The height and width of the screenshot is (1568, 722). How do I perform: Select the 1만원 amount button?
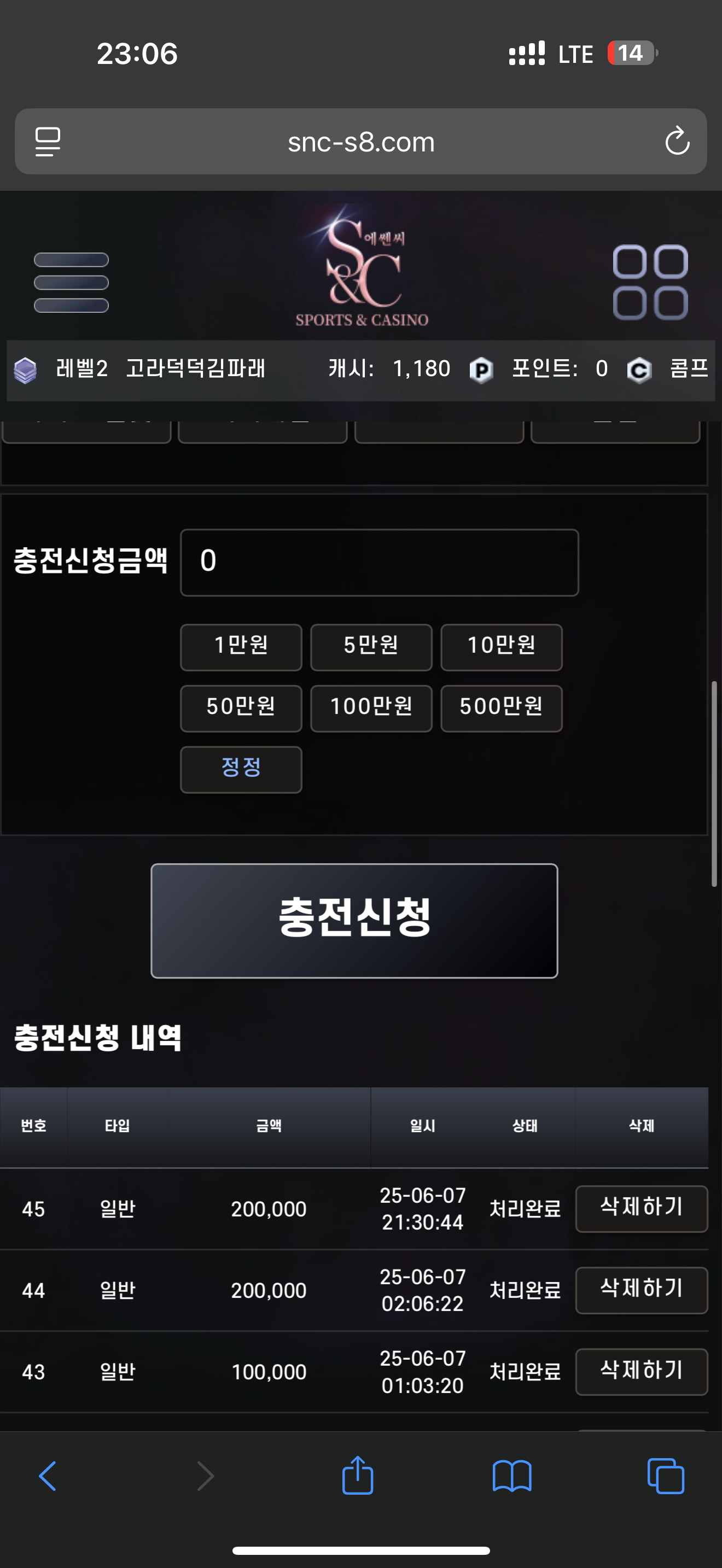coord(241,647)
